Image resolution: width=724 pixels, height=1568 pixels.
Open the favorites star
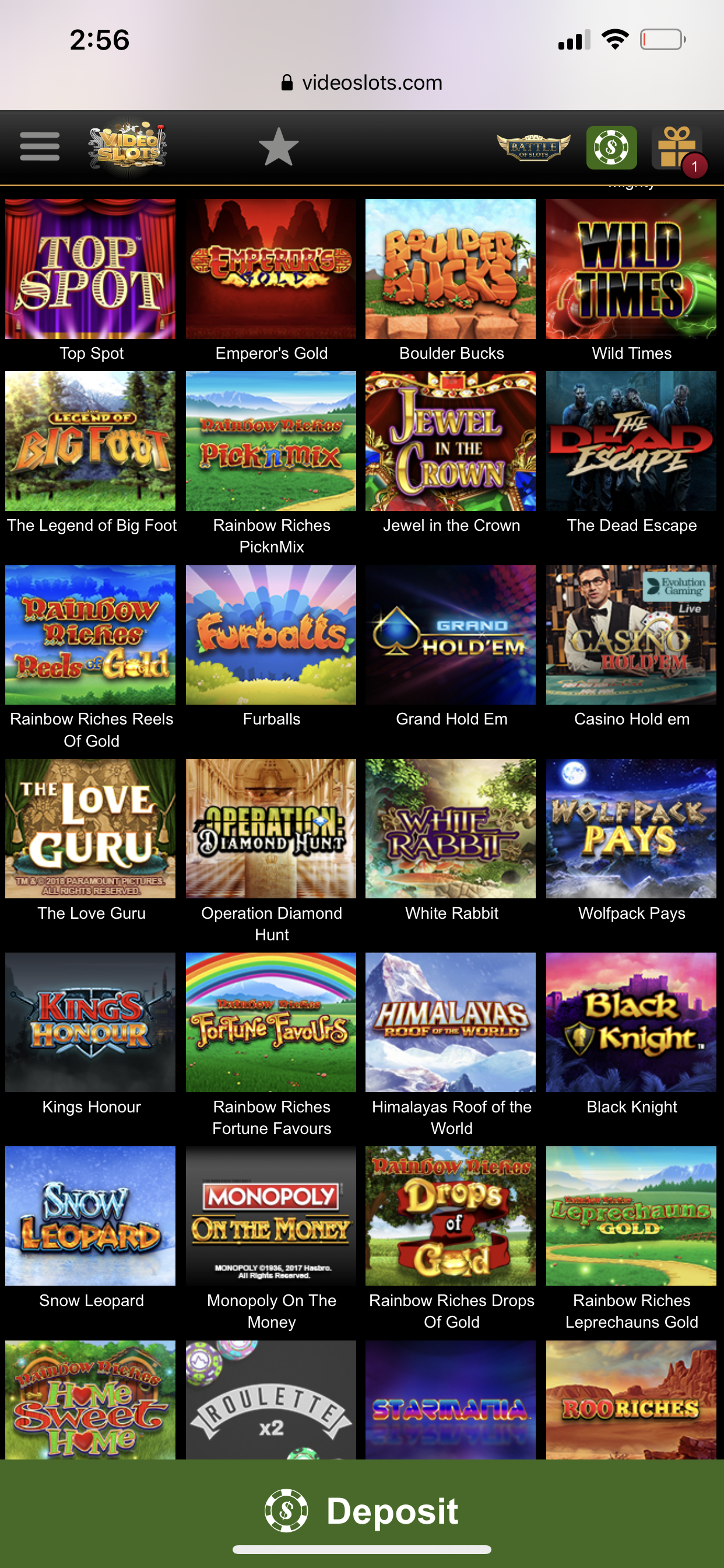(x=279, y=146)
